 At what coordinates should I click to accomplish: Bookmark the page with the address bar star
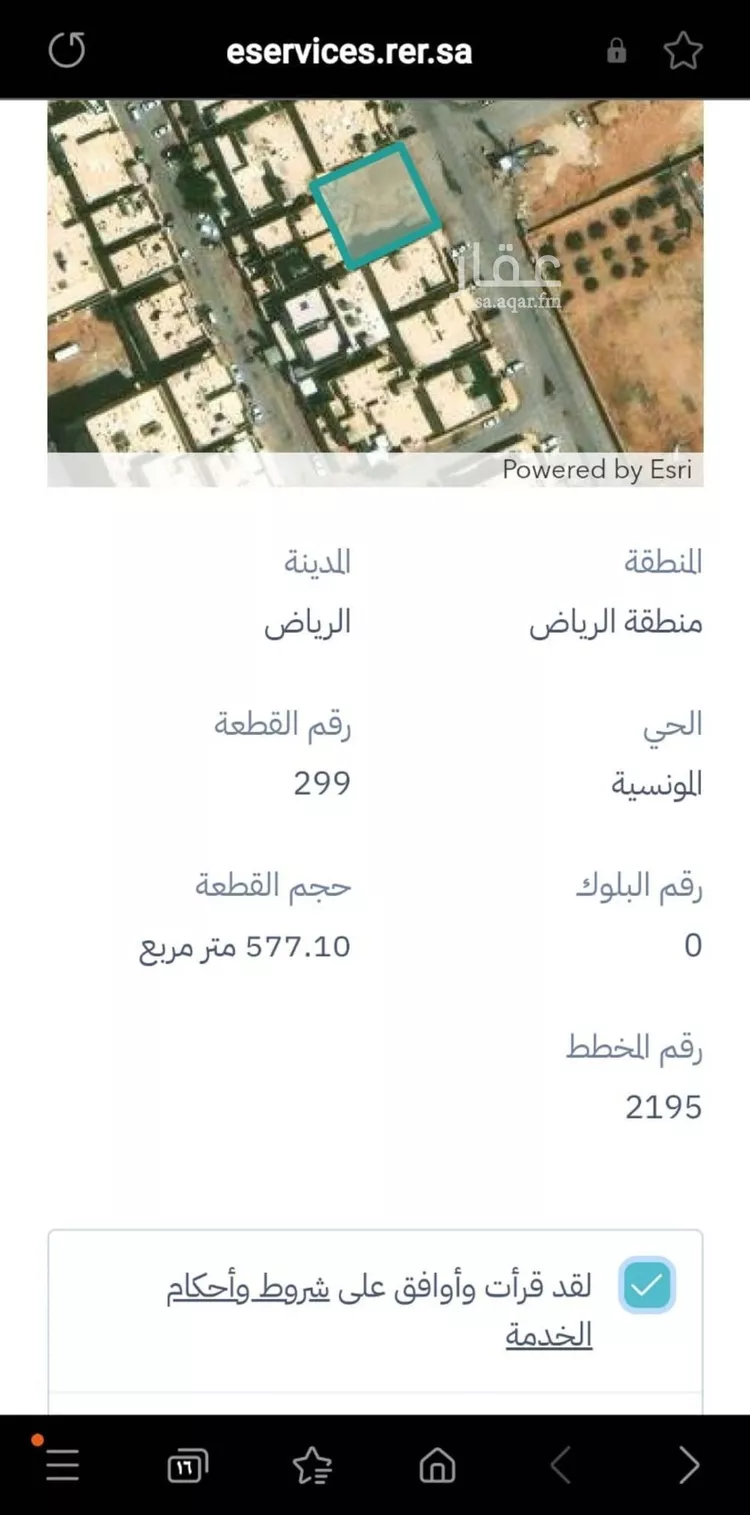point(684,48)
